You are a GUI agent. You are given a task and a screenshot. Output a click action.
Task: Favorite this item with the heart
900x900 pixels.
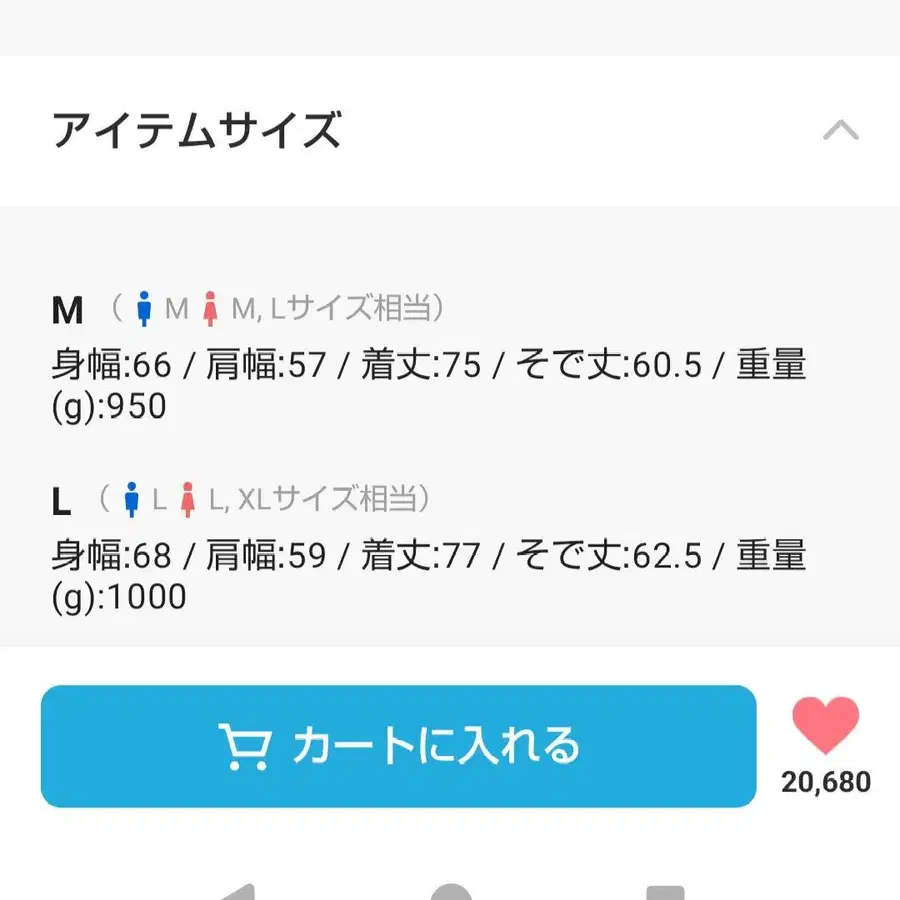click(825, 726)
